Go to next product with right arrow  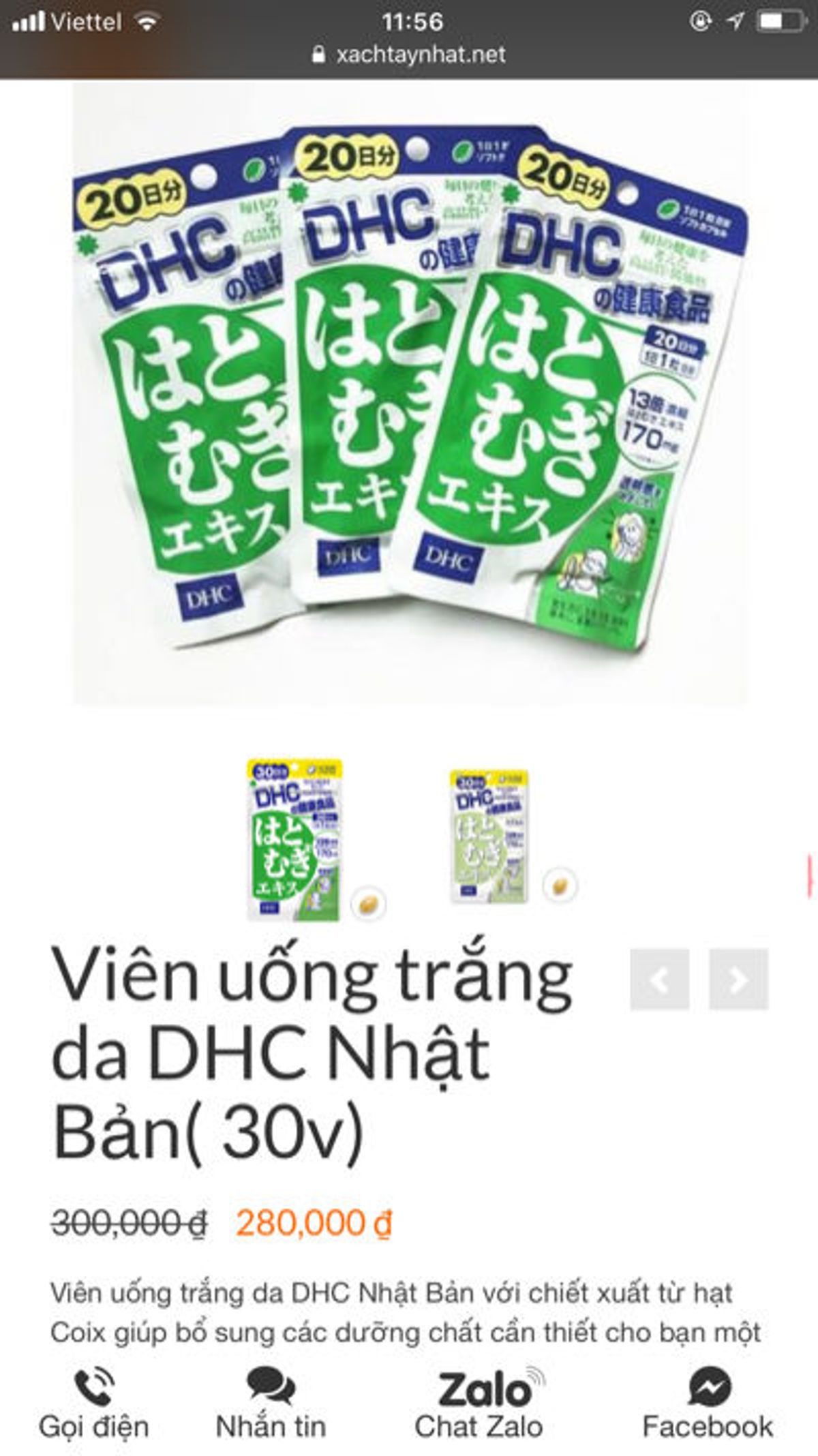coord(738,979)
